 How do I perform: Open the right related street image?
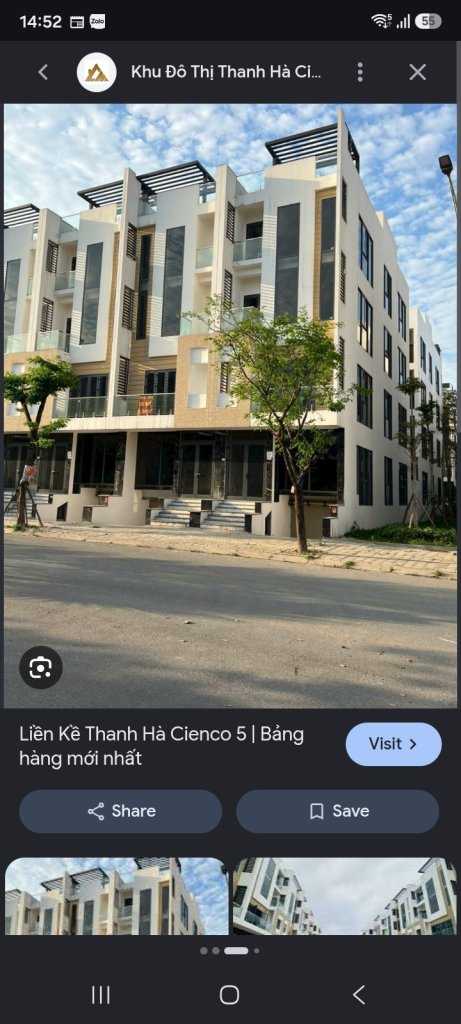point(345,896)
